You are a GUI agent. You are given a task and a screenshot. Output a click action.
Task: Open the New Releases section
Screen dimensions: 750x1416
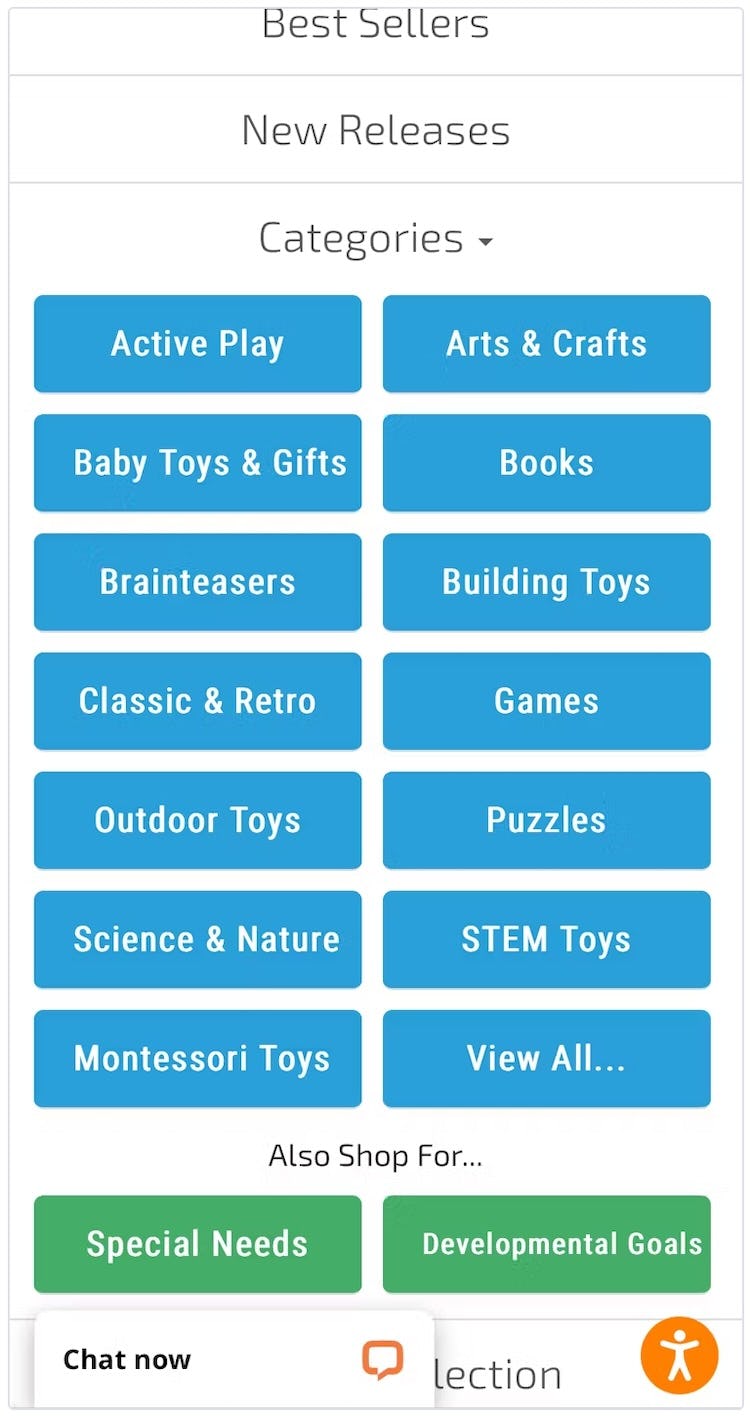point(375,130)
